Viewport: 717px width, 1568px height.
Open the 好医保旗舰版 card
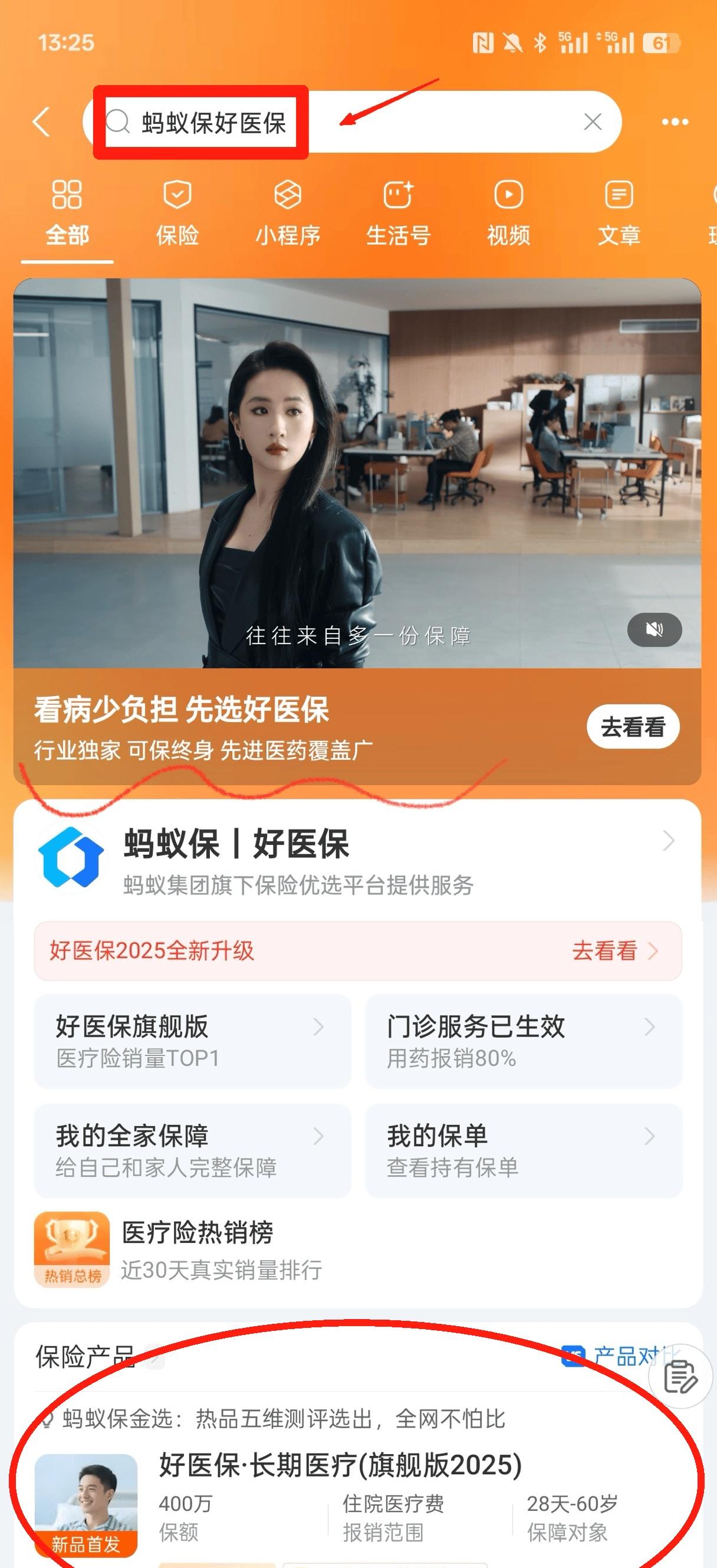[192, 1041]
